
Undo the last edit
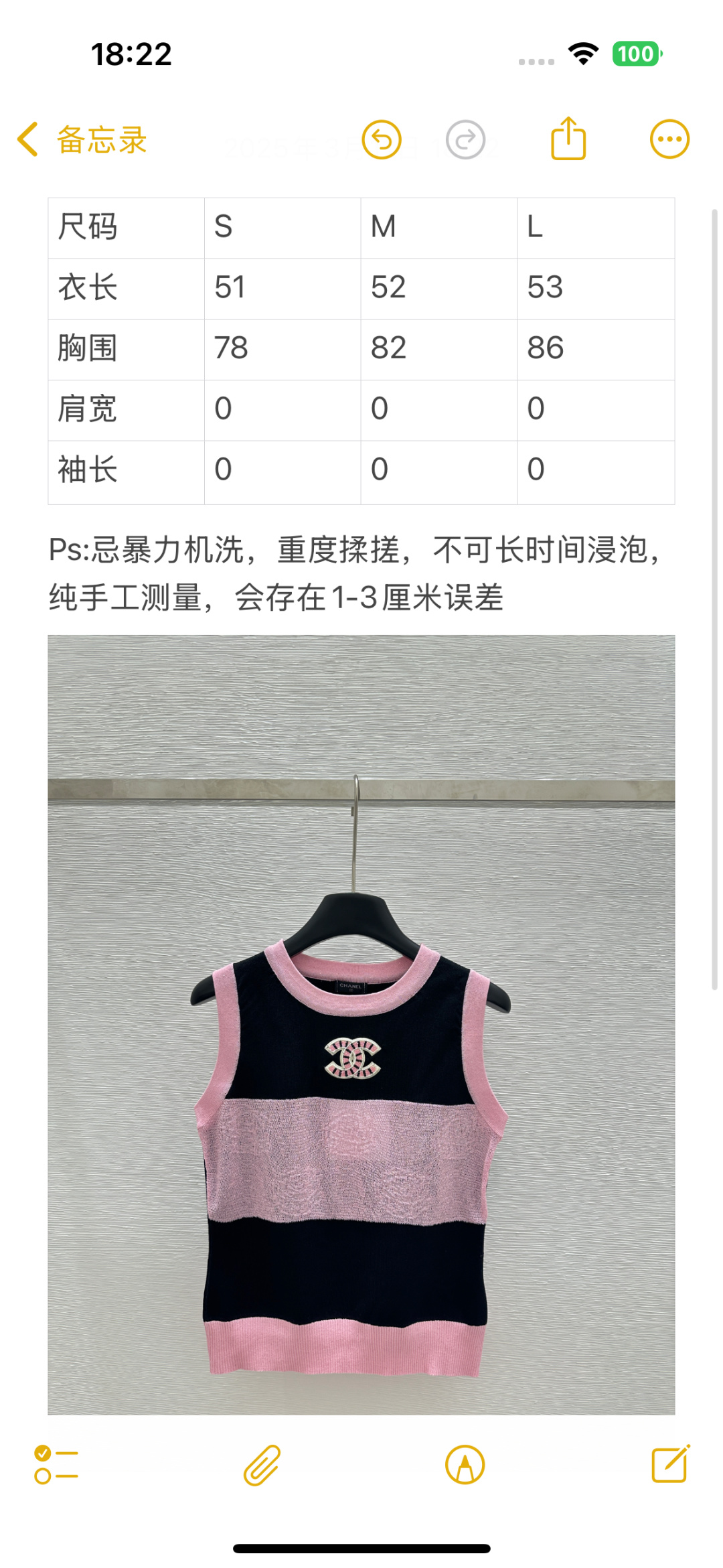click(x=382, y=140)
